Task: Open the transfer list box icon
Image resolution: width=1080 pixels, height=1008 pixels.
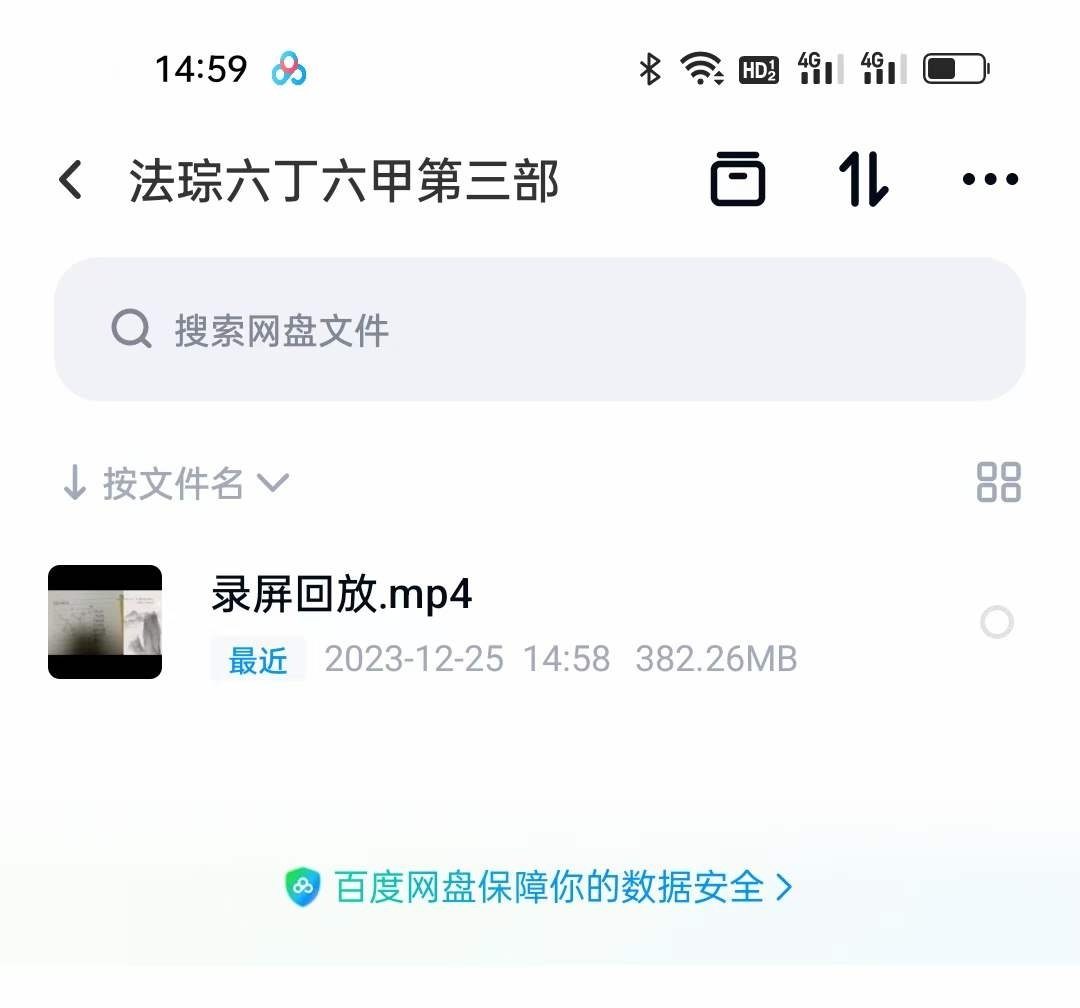Action: tap(738, 180)
